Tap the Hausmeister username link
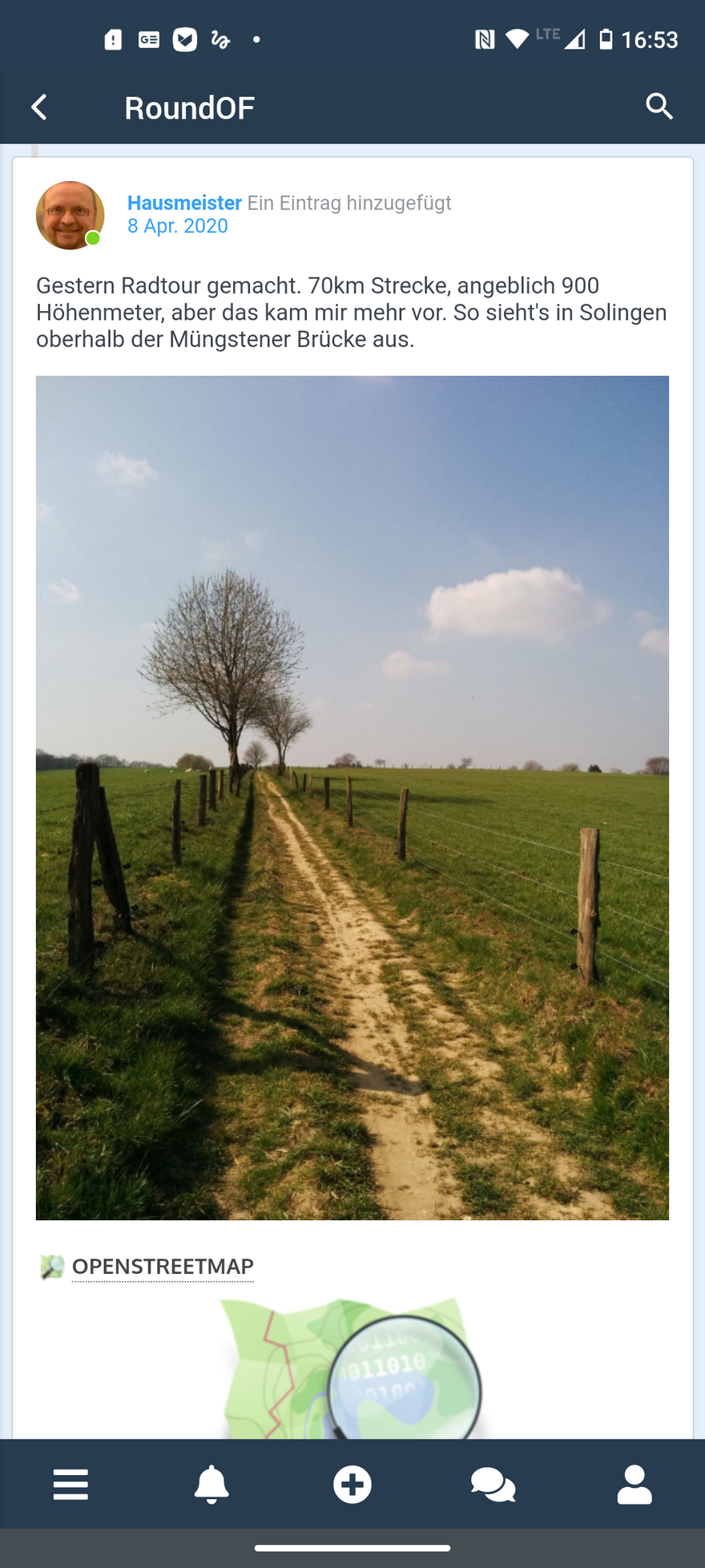The image size is (705, 1568). [x=184, y=203]
